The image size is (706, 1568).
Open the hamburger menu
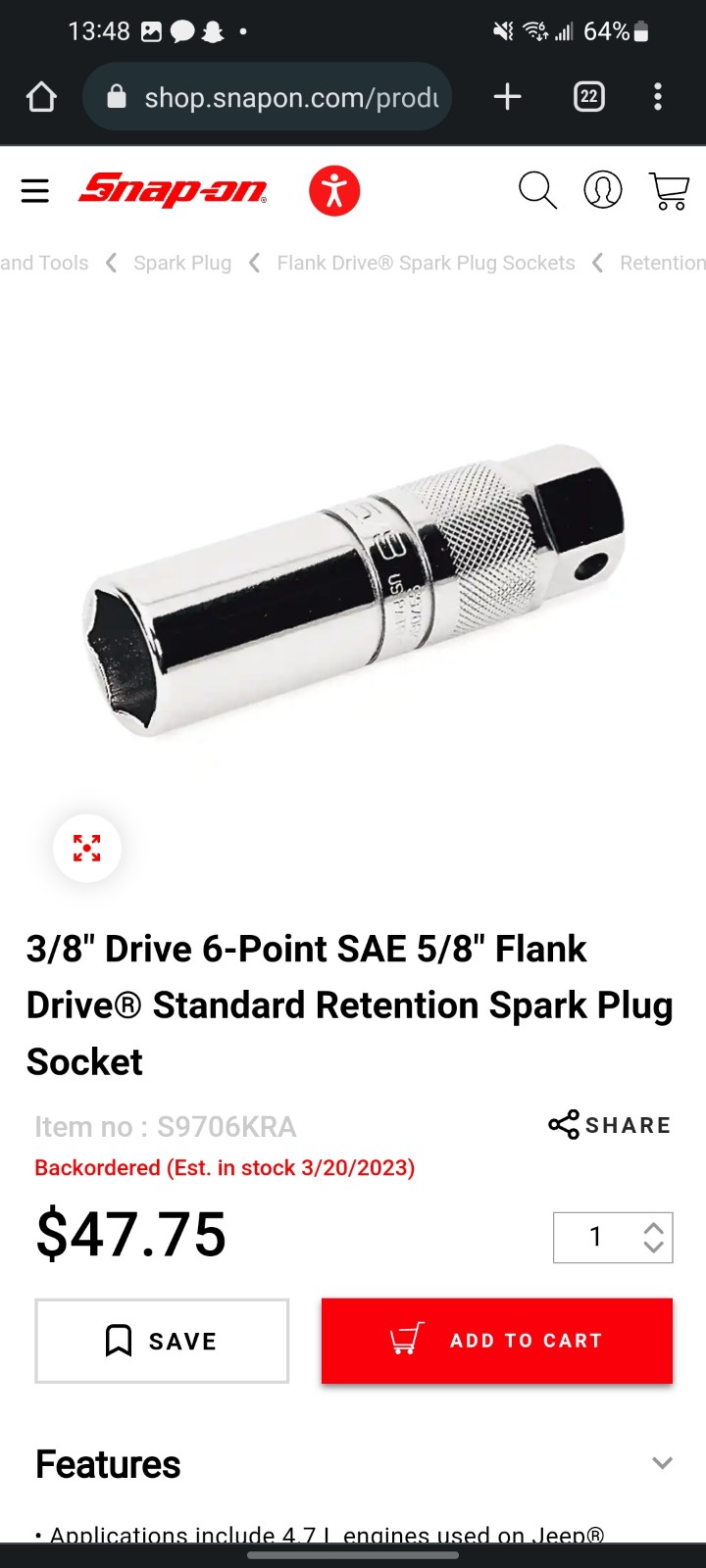click(x=35, y=190)
